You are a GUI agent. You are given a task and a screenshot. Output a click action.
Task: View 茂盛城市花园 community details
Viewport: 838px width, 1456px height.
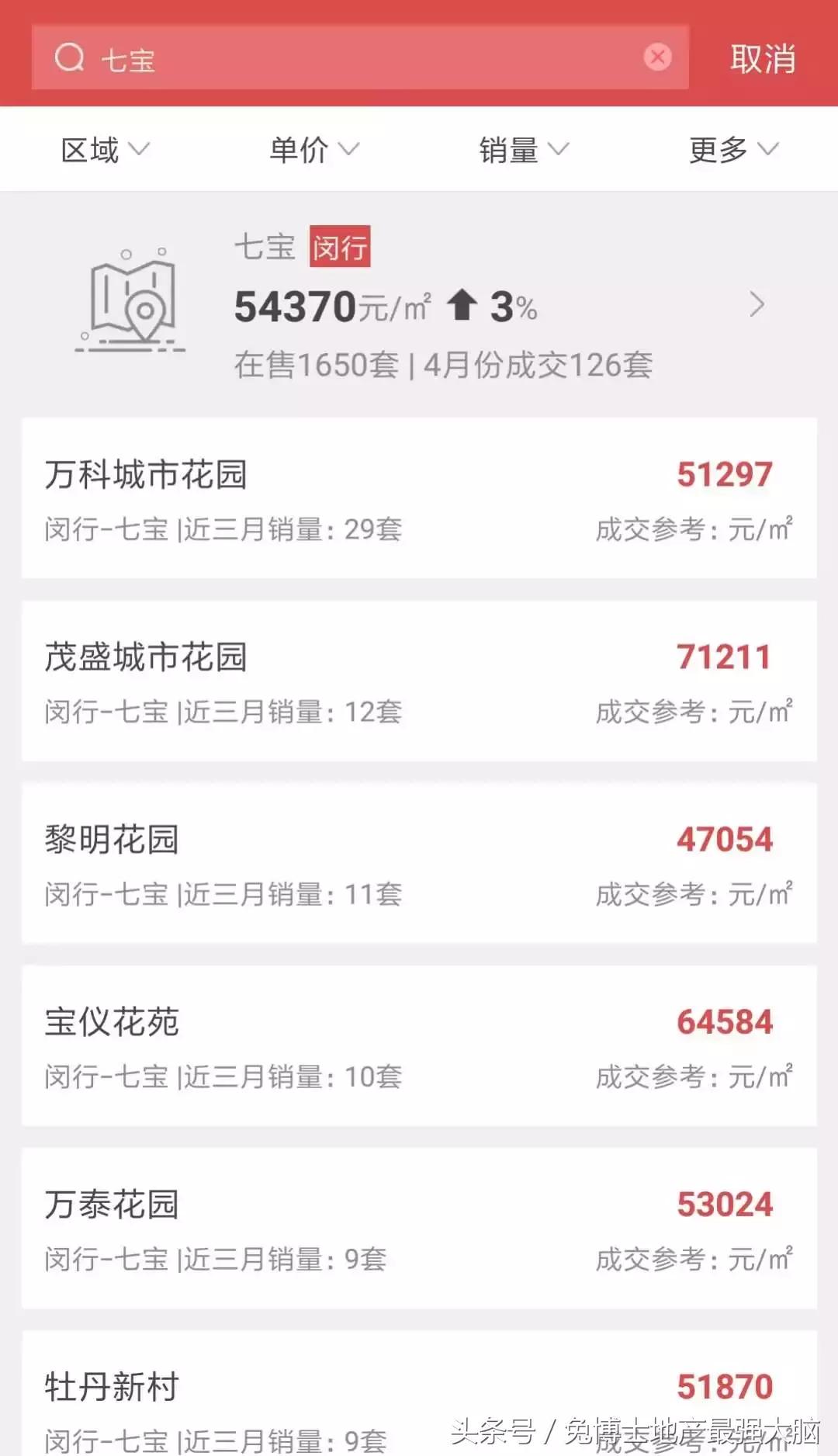pos(419,683)
